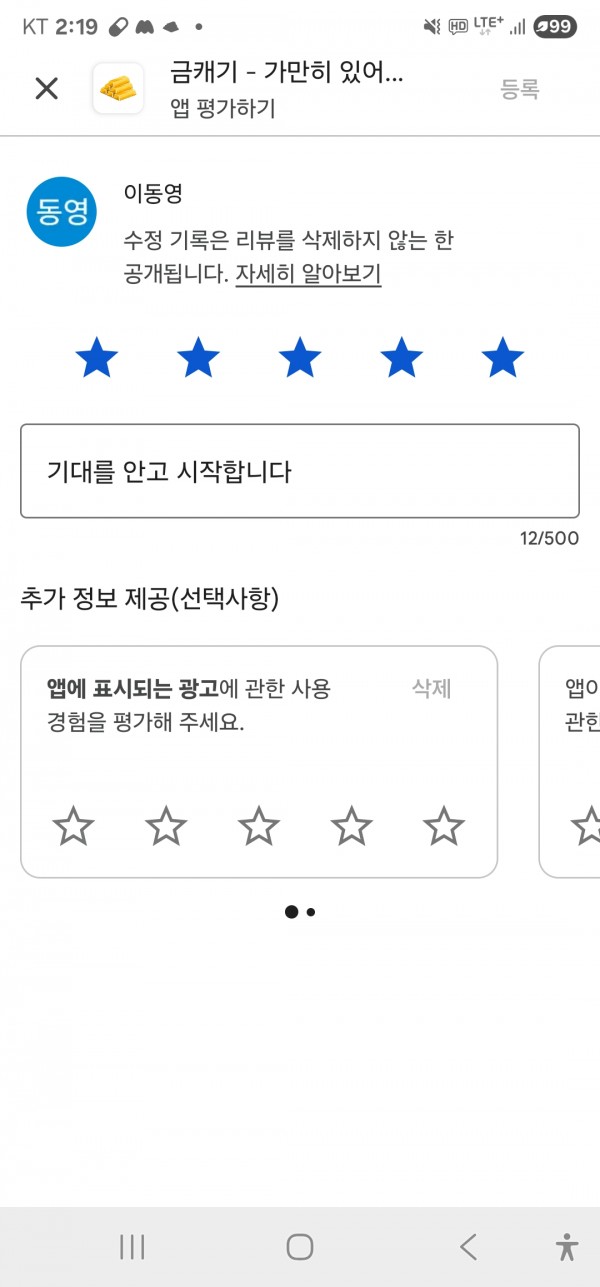
Task: Tap the 등록 button to post review
Action: pyautogui.click(x=520, y=89)
